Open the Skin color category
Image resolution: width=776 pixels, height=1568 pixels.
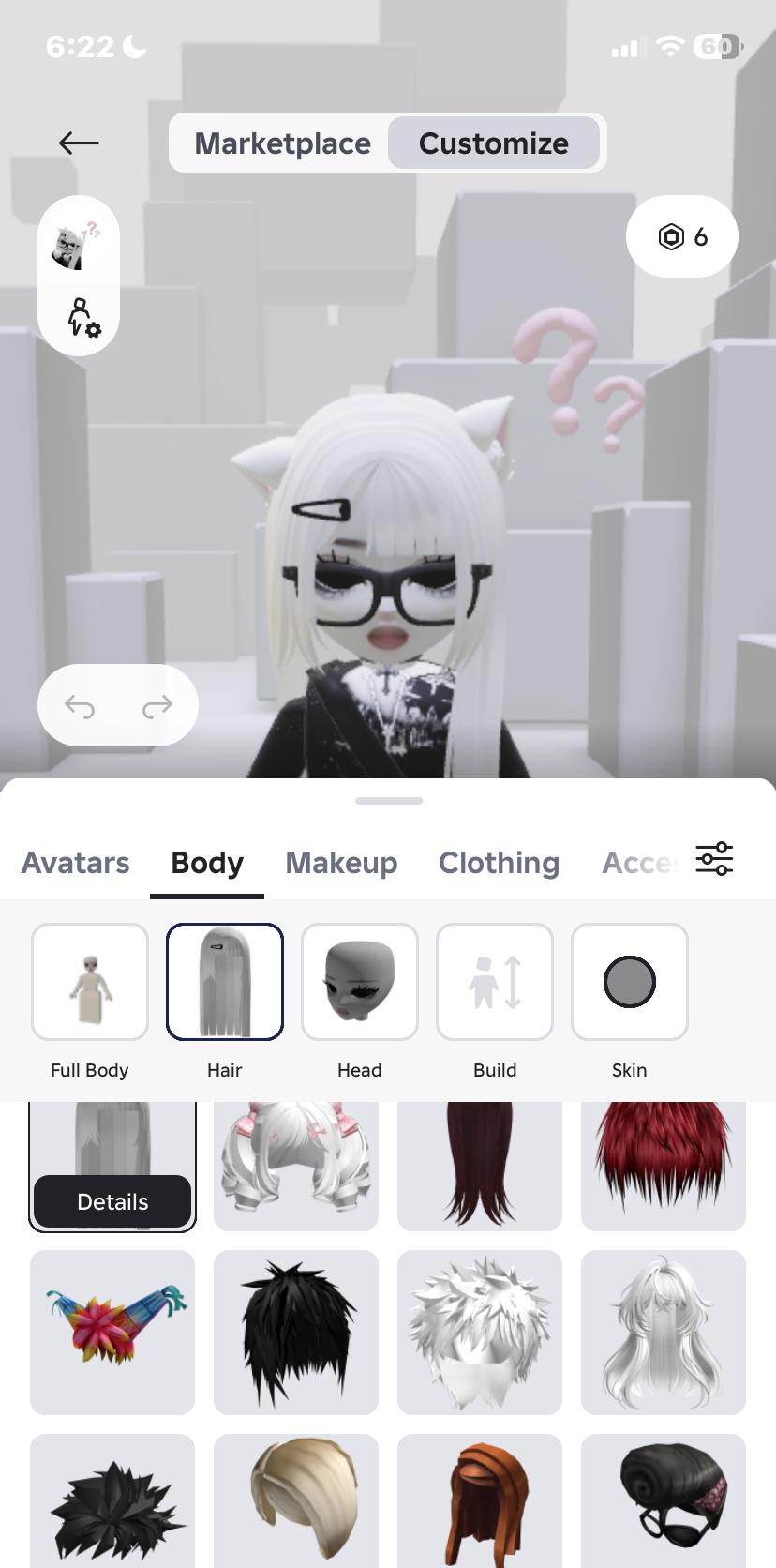[x=630, y=983]
